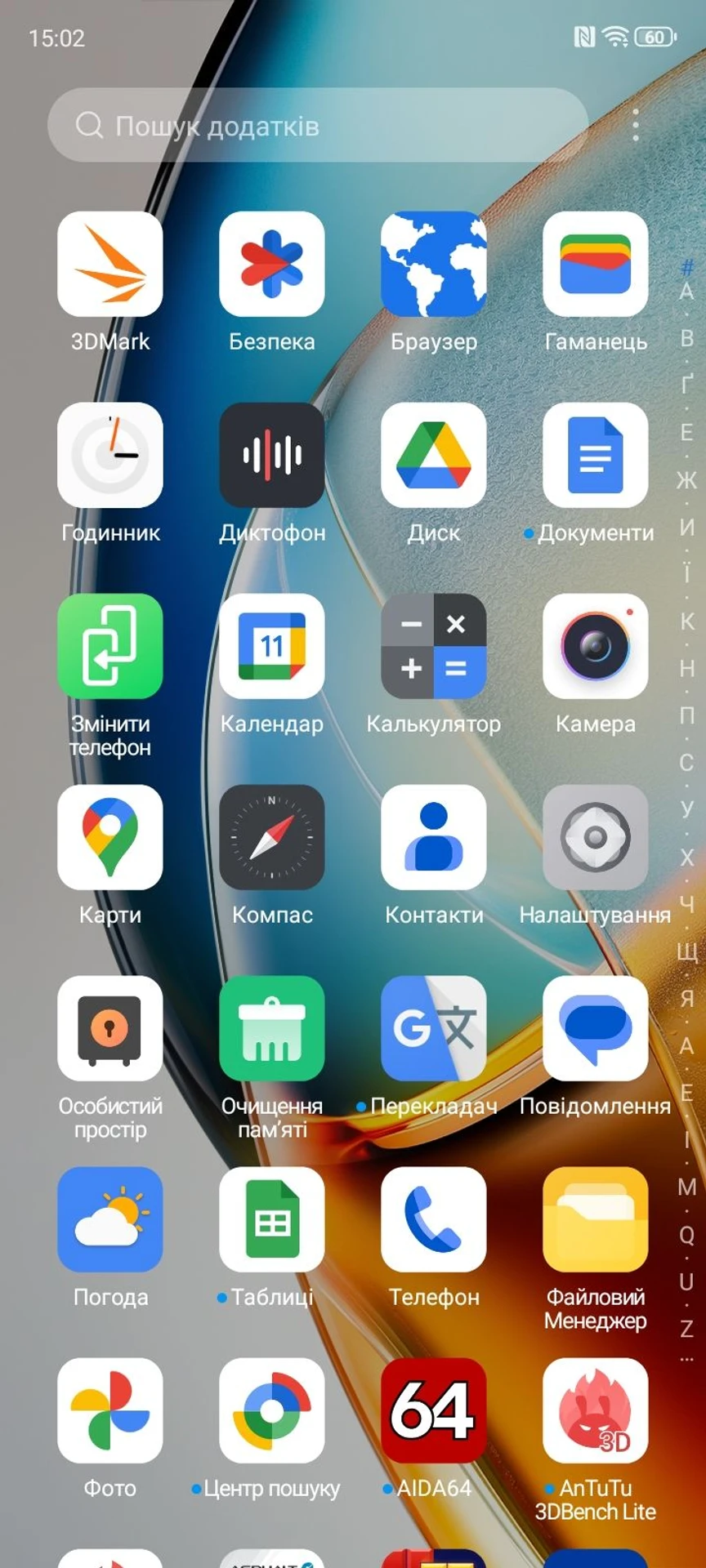Tap the app search field
The image size is (706, 1568).
coord(319,126)
